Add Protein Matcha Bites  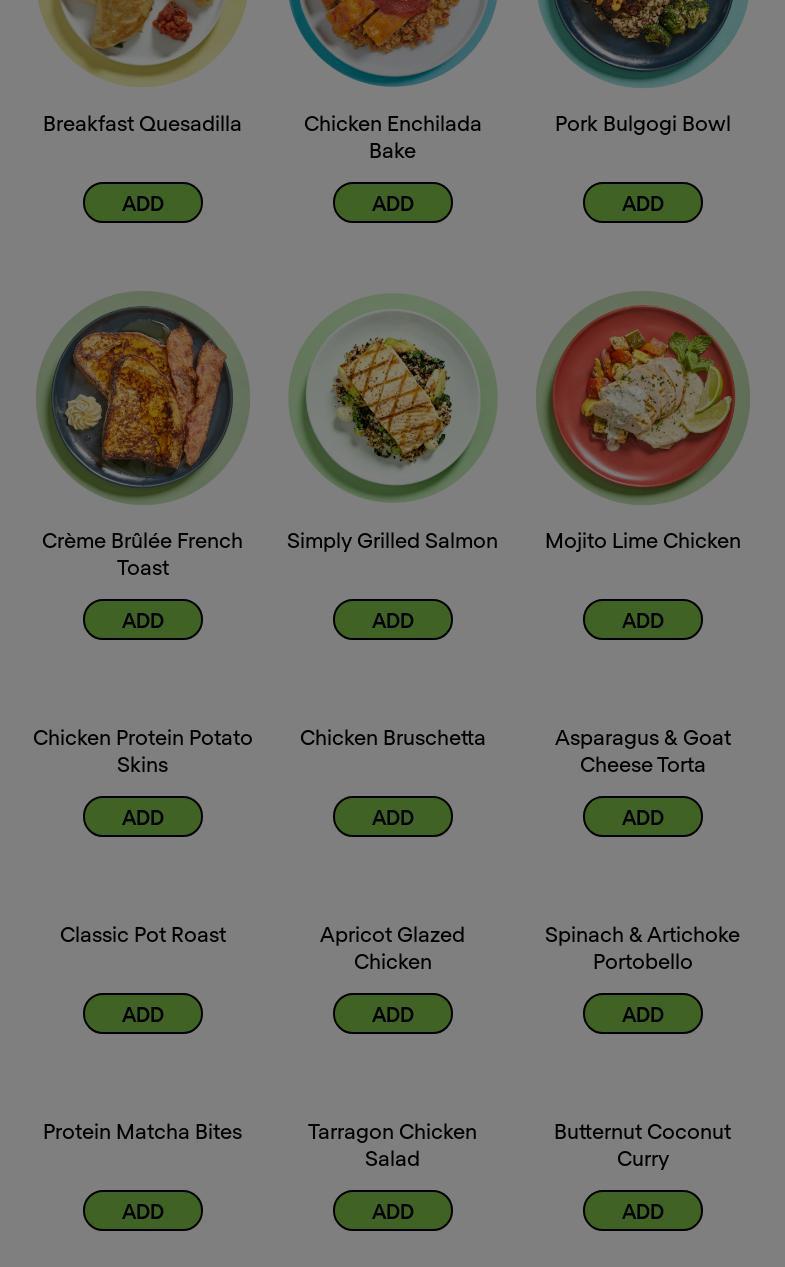click(142, 1211)
